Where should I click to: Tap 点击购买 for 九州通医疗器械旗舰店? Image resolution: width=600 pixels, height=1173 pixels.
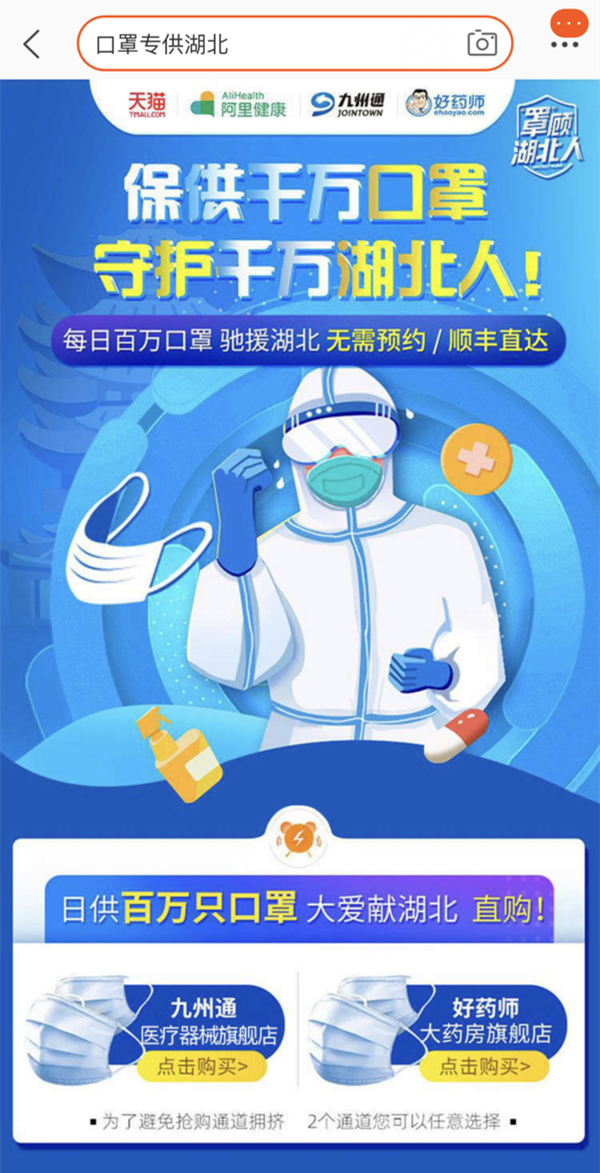[201, 1065]
